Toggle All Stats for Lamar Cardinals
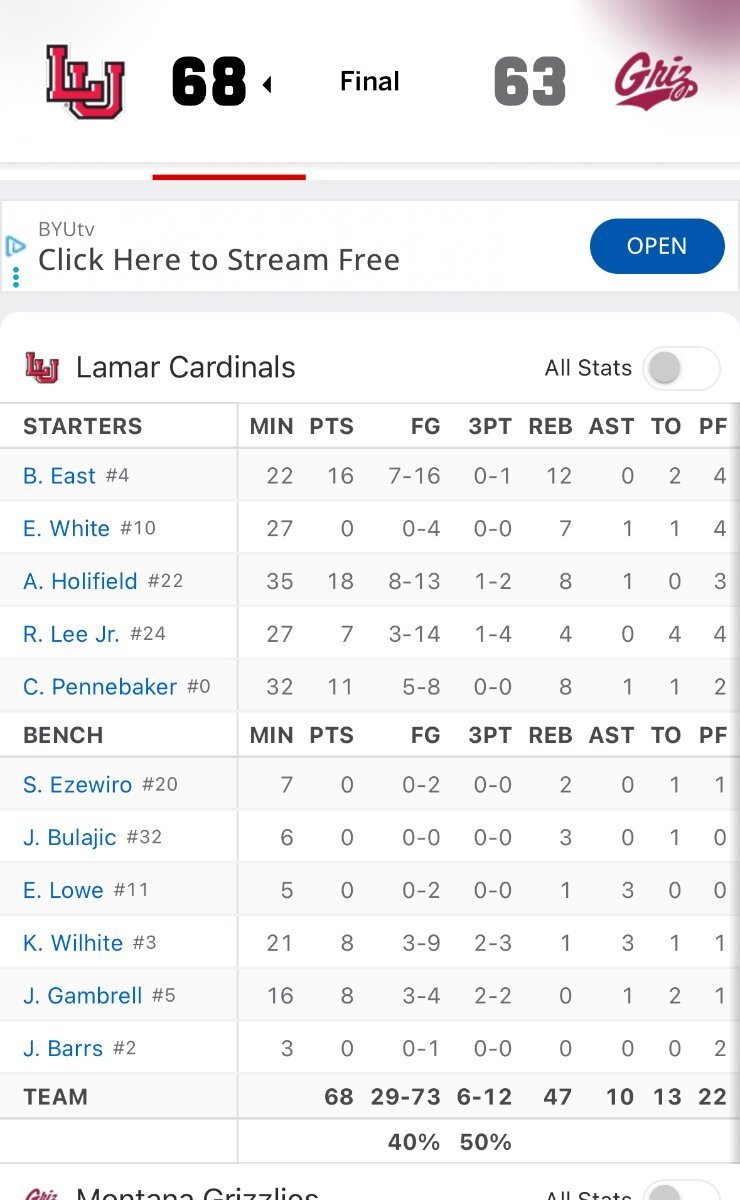 [x=682, y=368]
